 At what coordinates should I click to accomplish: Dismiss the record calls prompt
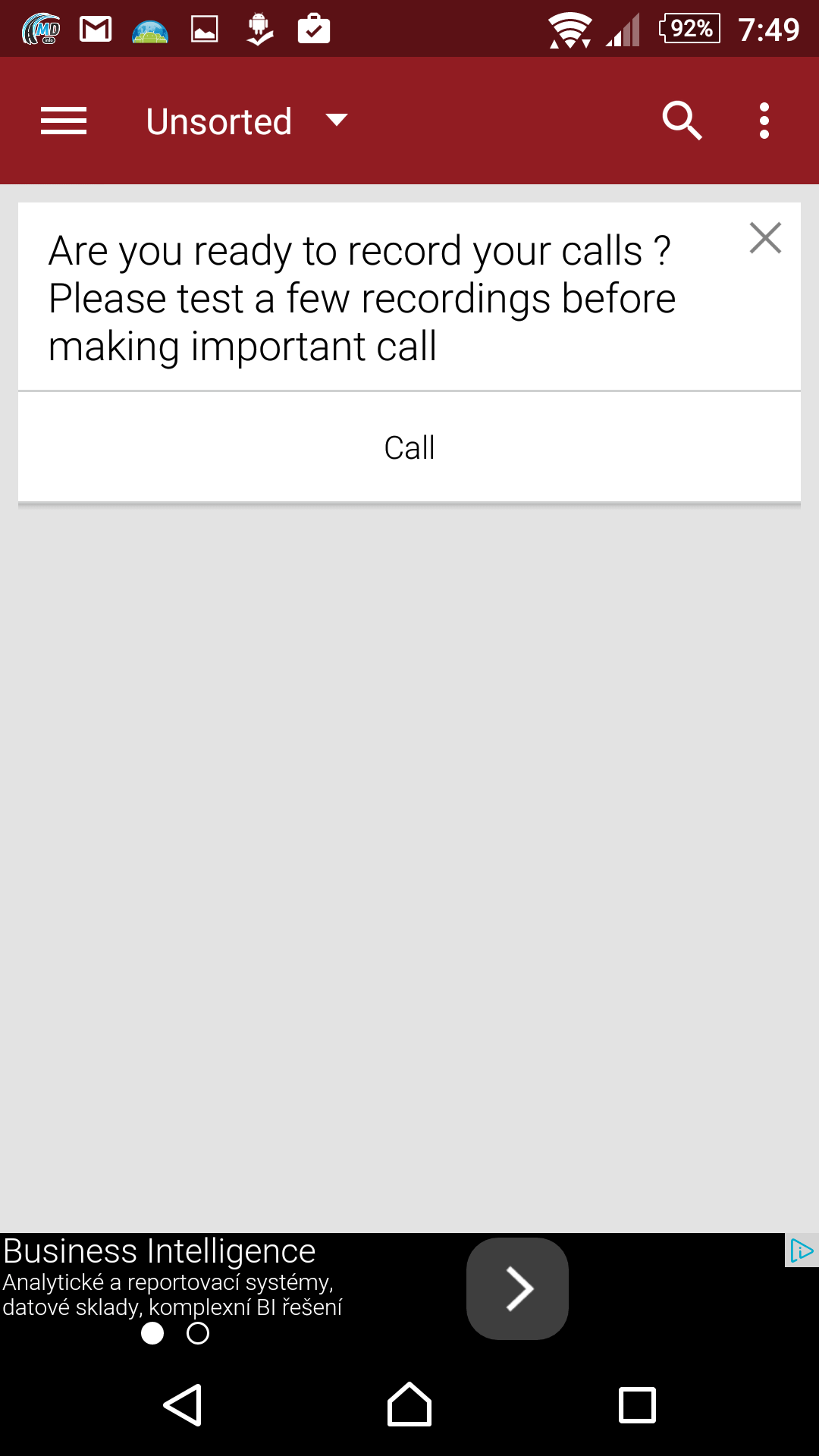coord(765,238)
